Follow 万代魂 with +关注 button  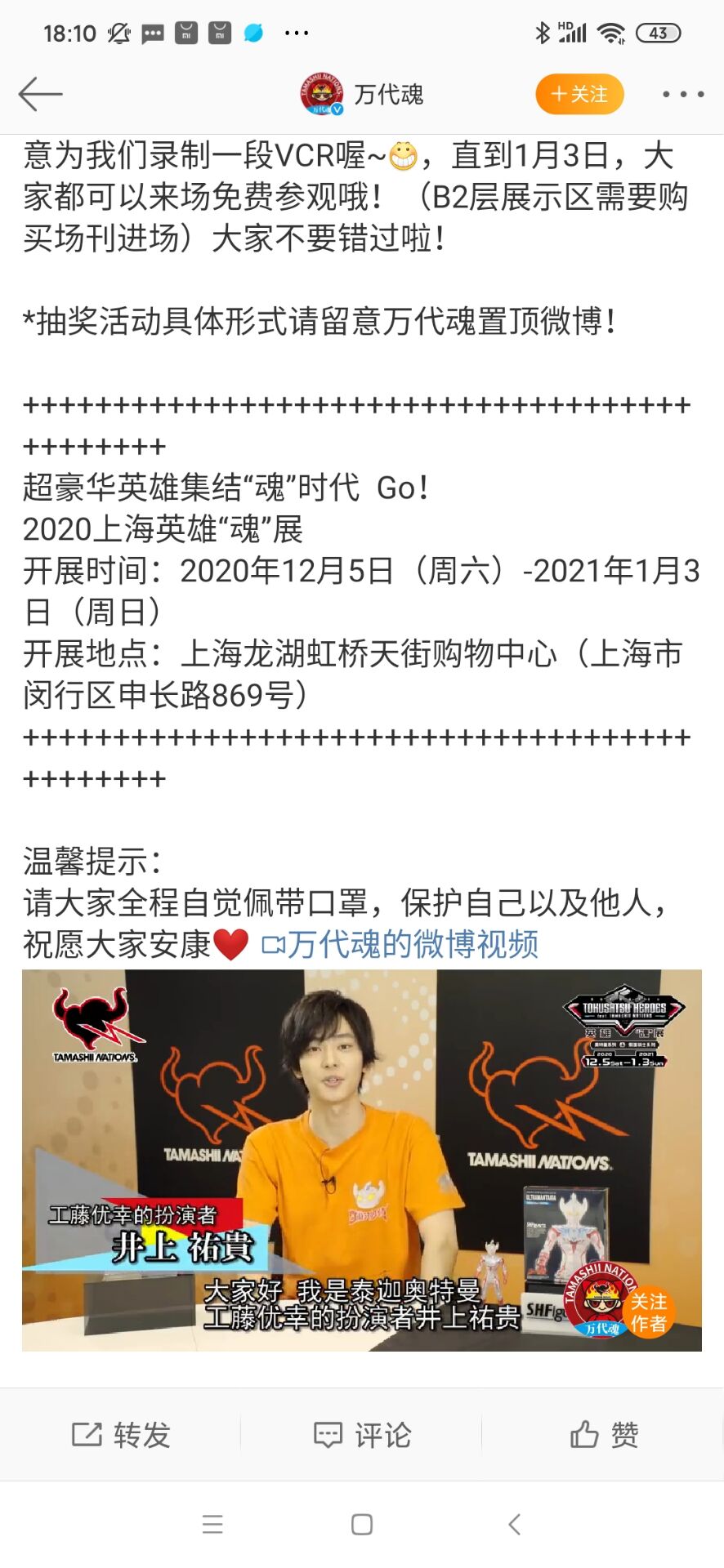pos(579,94)
